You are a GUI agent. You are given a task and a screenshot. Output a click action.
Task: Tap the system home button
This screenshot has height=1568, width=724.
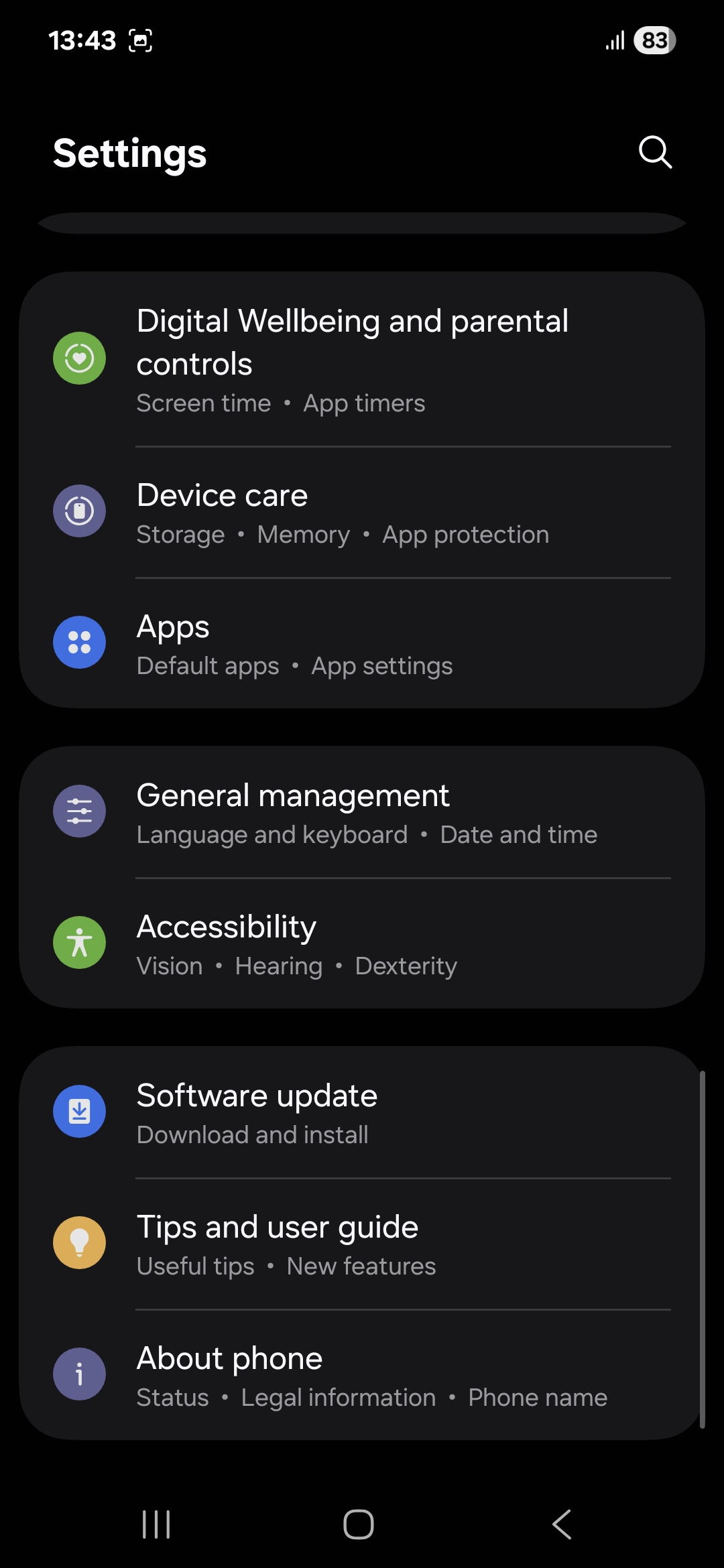(x=359, y=1524)
